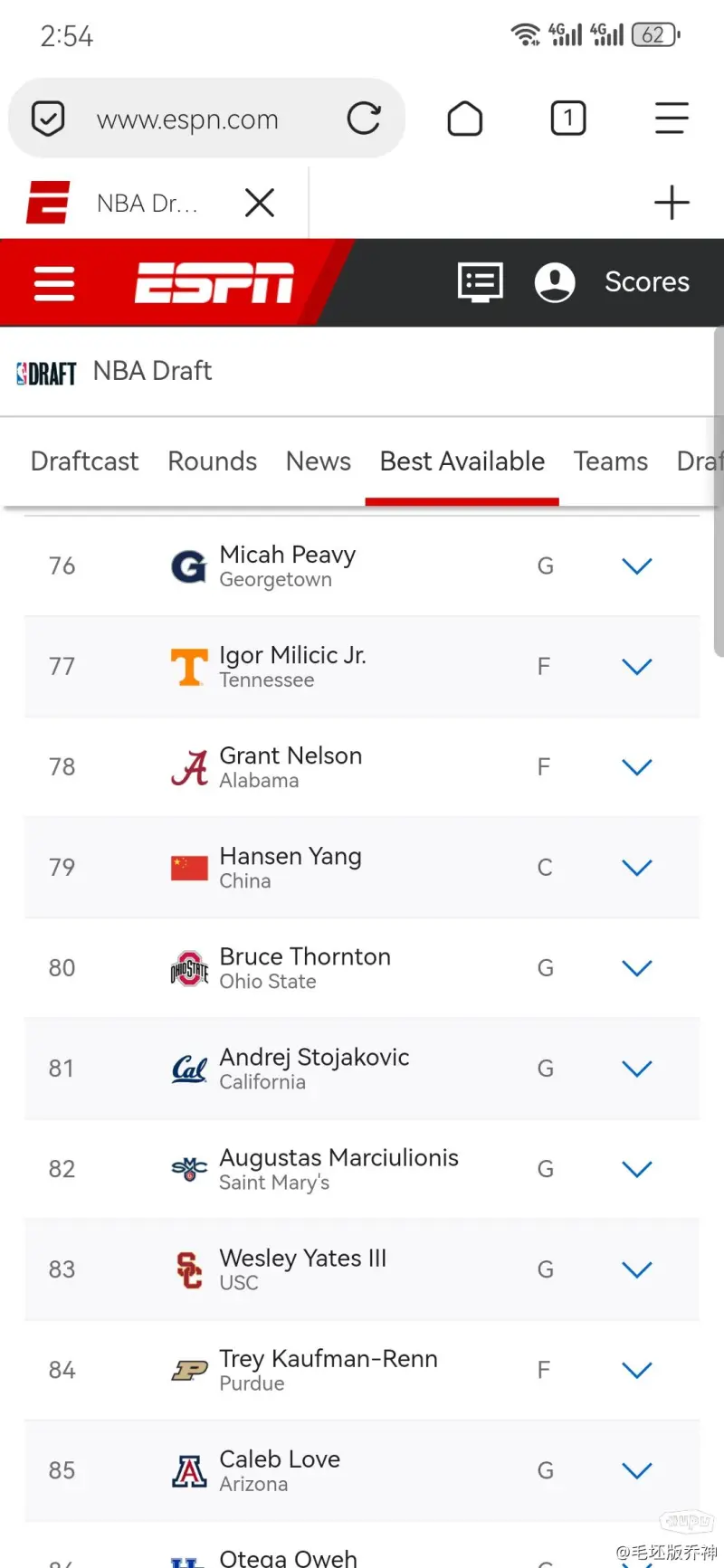Switch to the Rounds tab
The width and height of the screenshot is (724, 1568).
[x=213, y=461]
